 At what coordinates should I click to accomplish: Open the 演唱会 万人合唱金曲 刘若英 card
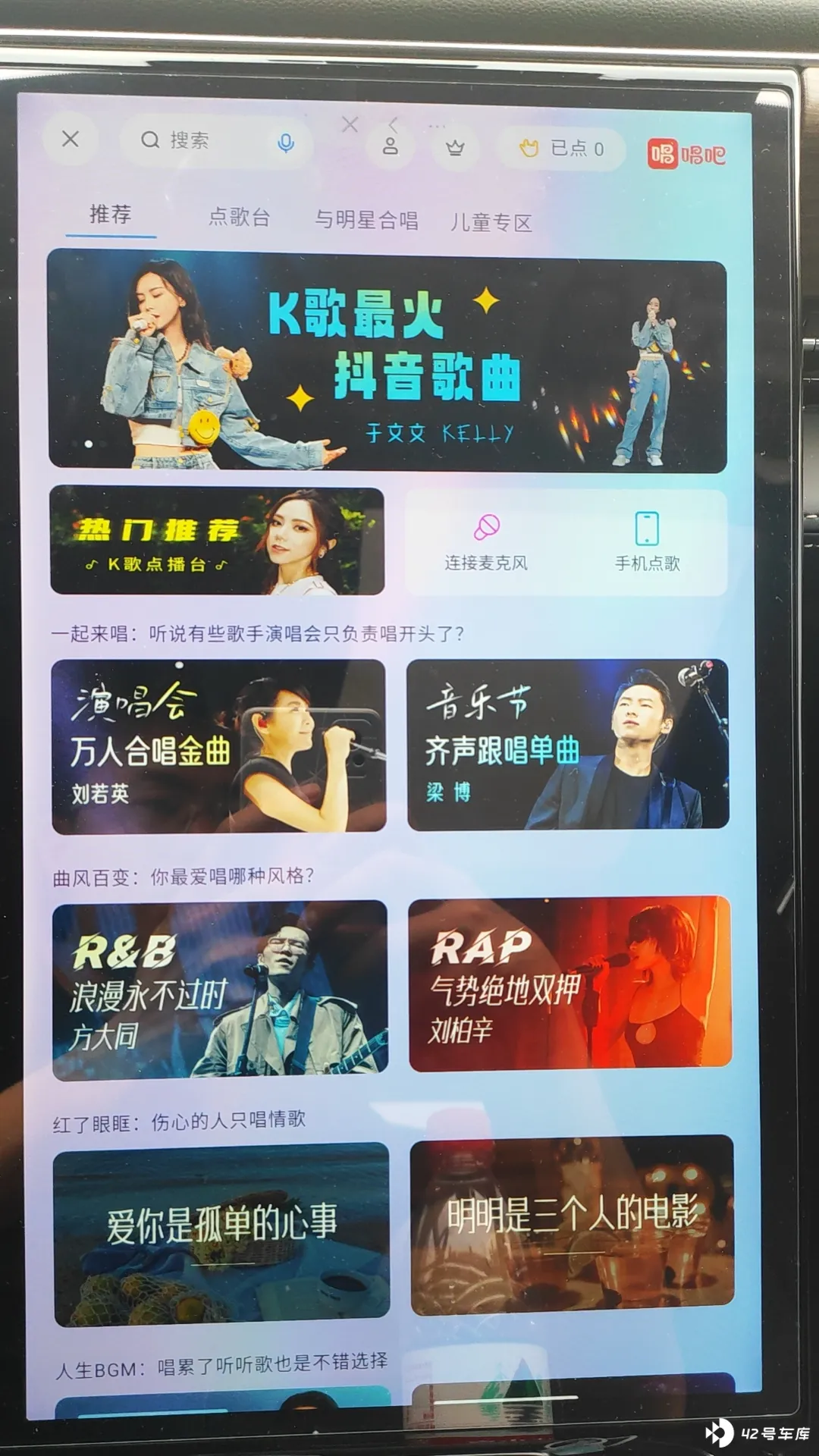click(218, 746)
